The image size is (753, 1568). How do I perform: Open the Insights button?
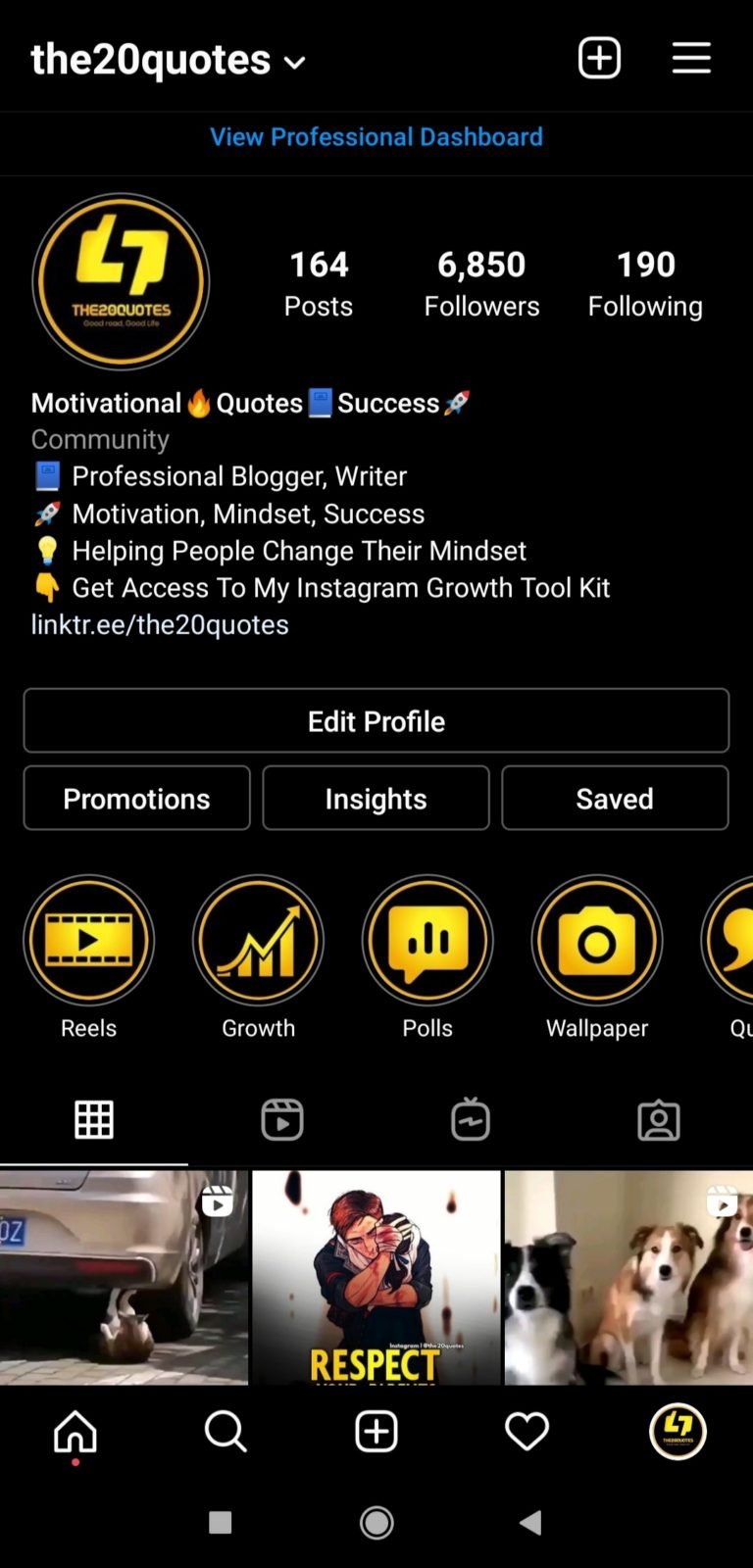pos(376,798)
